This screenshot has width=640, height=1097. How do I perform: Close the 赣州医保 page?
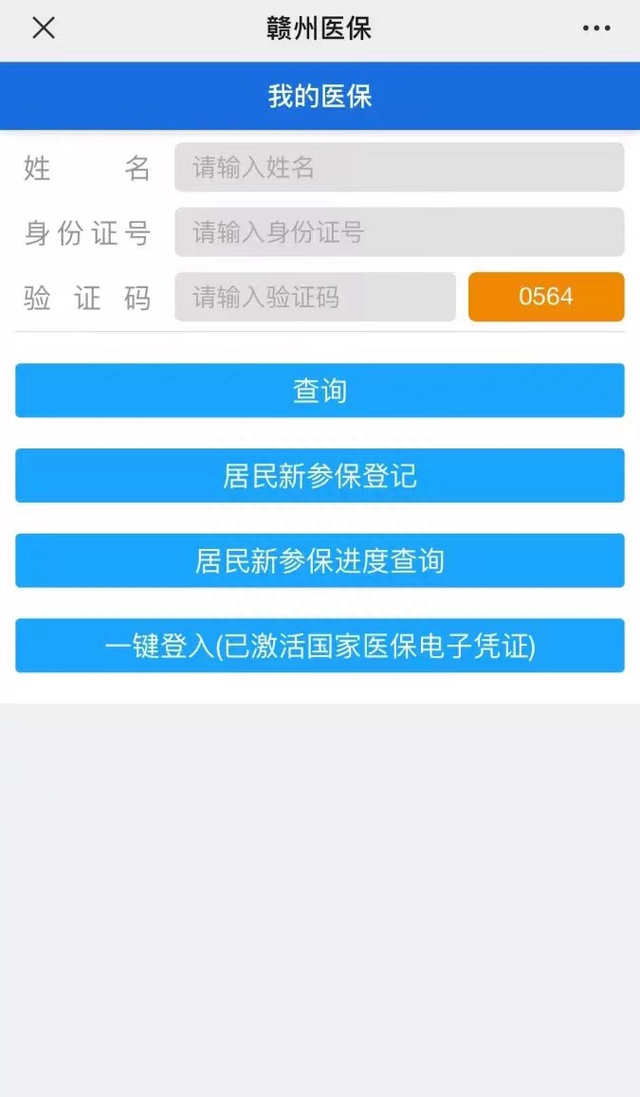(43, 28)
